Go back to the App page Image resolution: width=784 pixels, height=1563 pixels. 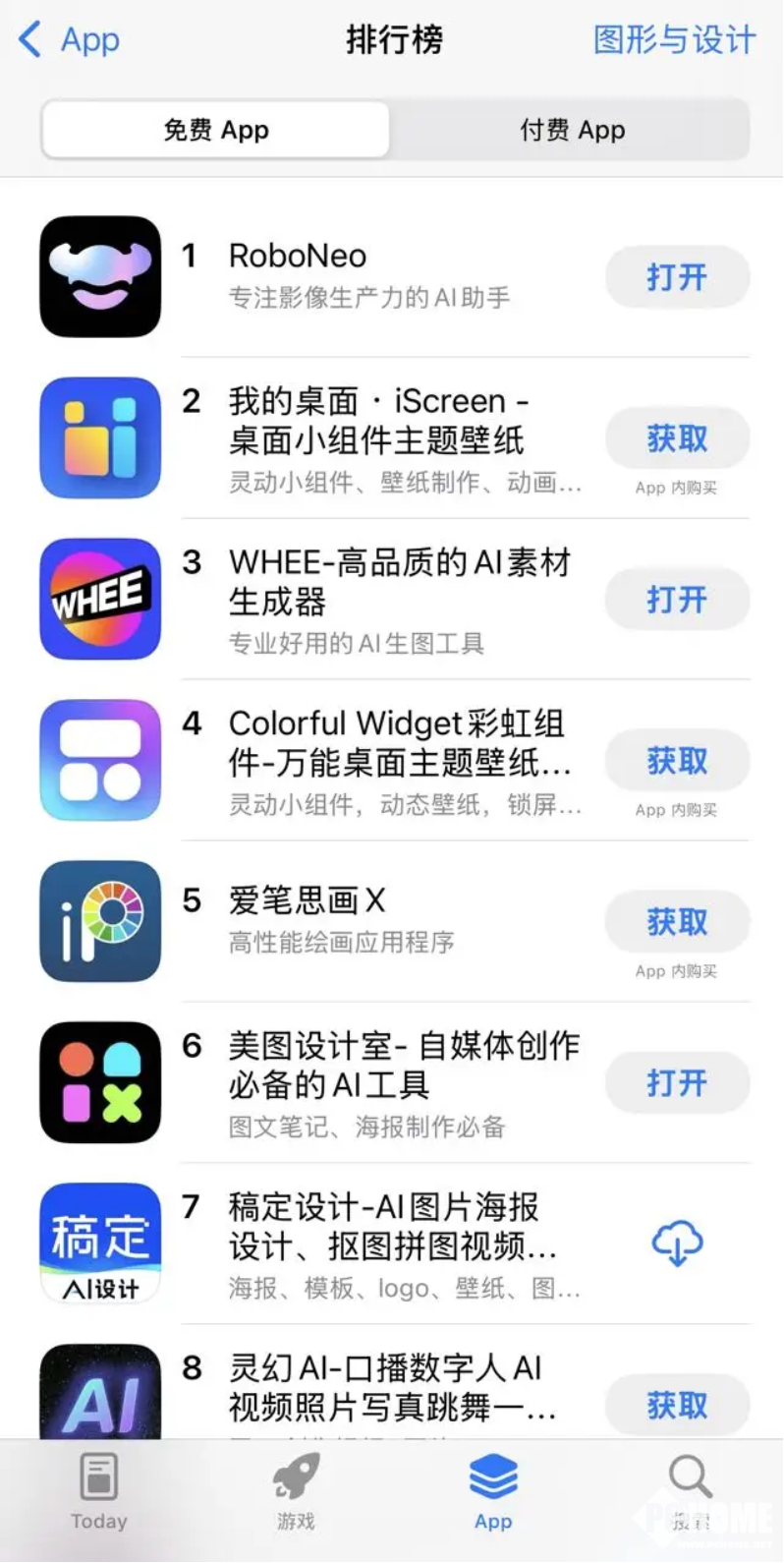(69, 41)
